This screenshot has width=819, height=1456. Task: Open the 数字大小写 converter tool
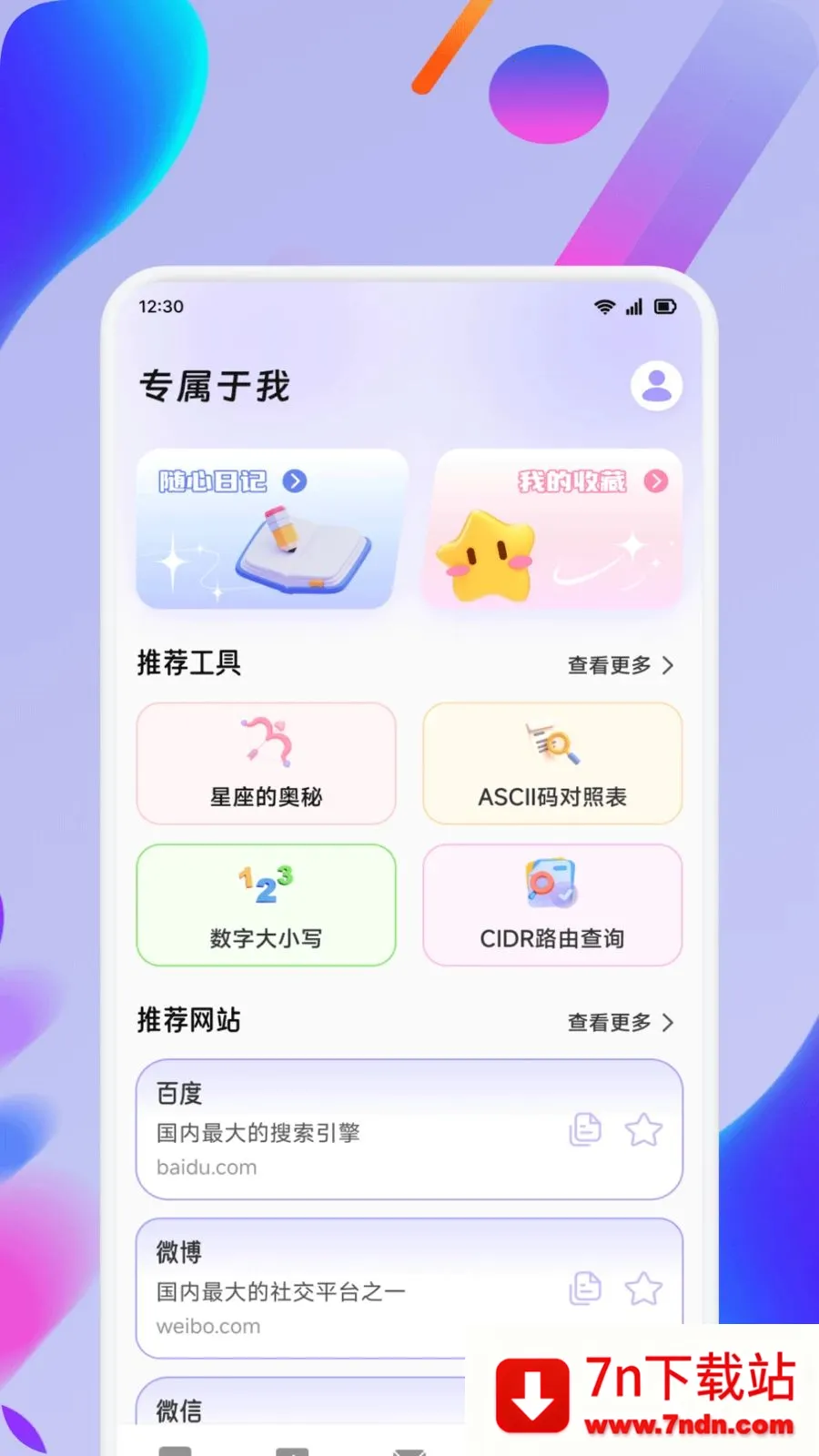click(x=265, y=904)
